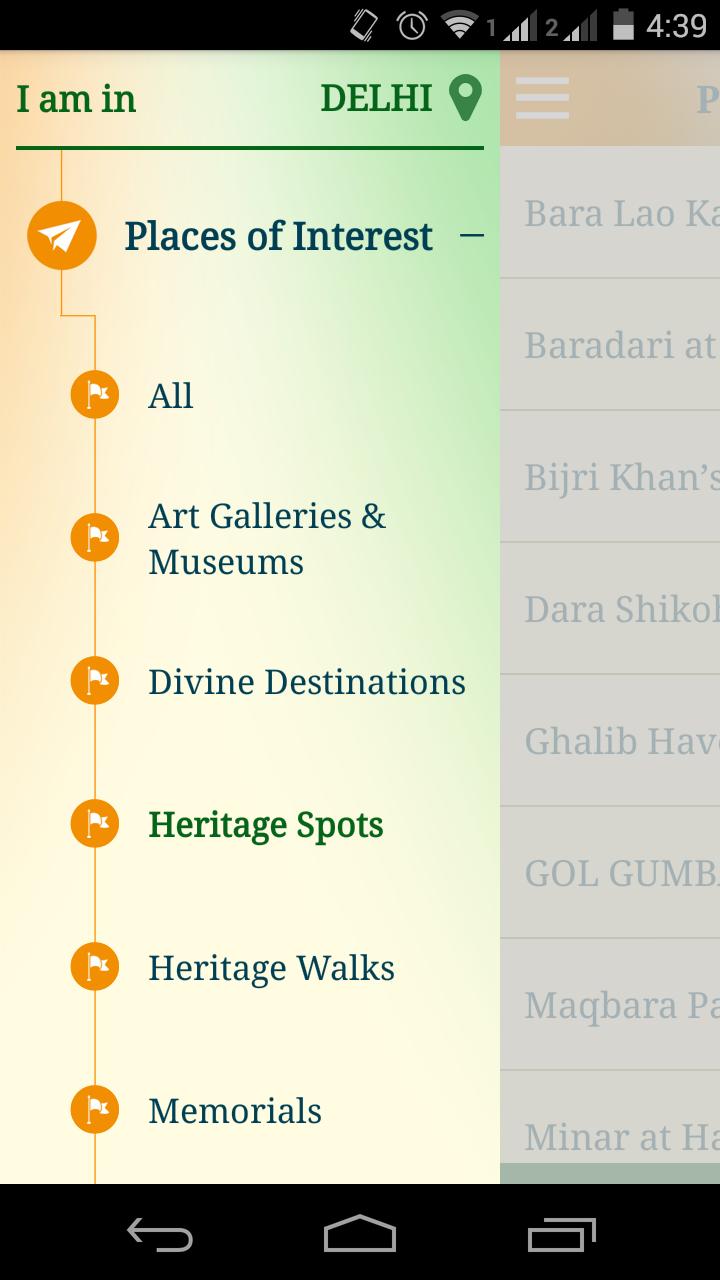Collapse the Places of Interest section
The width and height of the screenshot is (720, 1280).
[471, 237]
